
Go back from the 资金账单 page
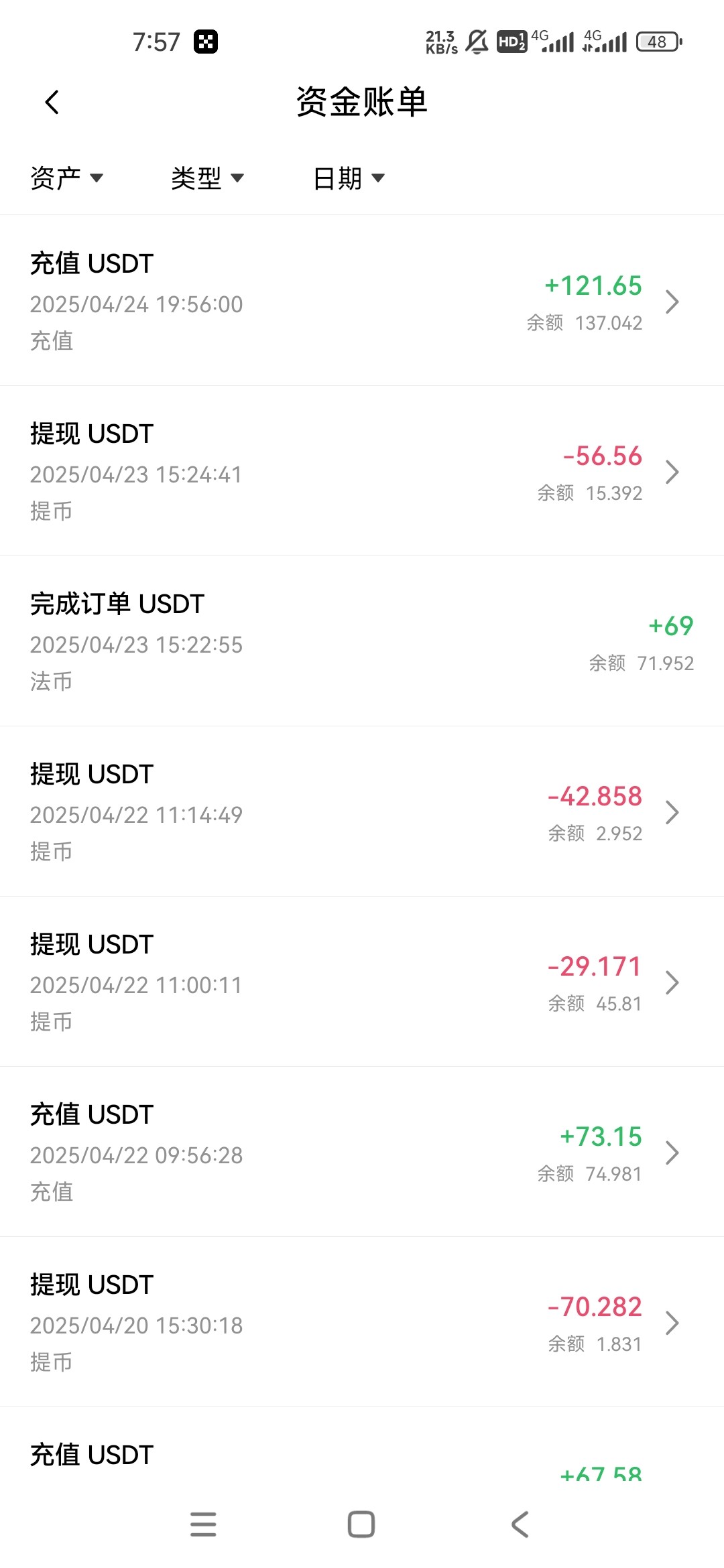52,103
